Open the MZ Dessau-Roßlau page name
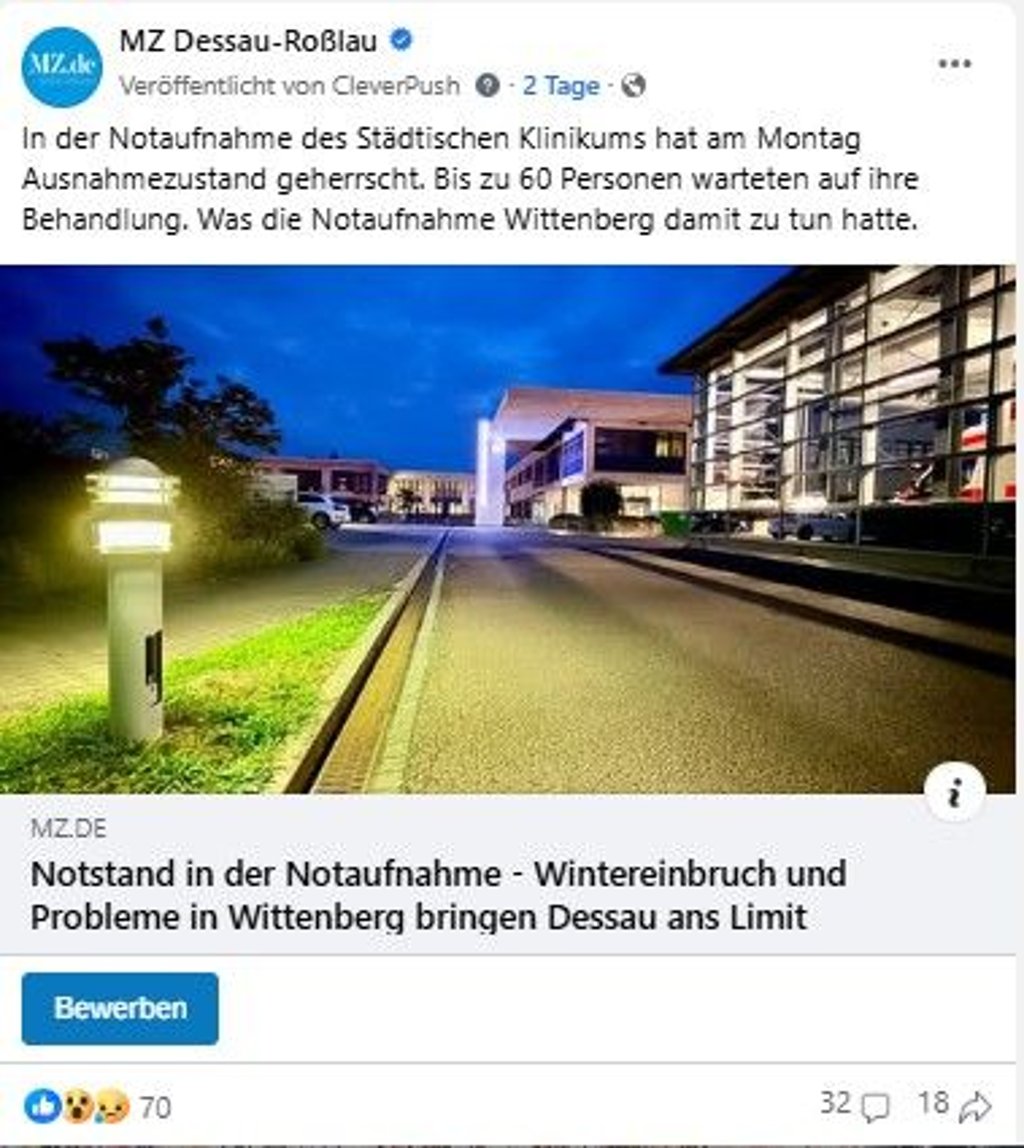 coord(250,42)
